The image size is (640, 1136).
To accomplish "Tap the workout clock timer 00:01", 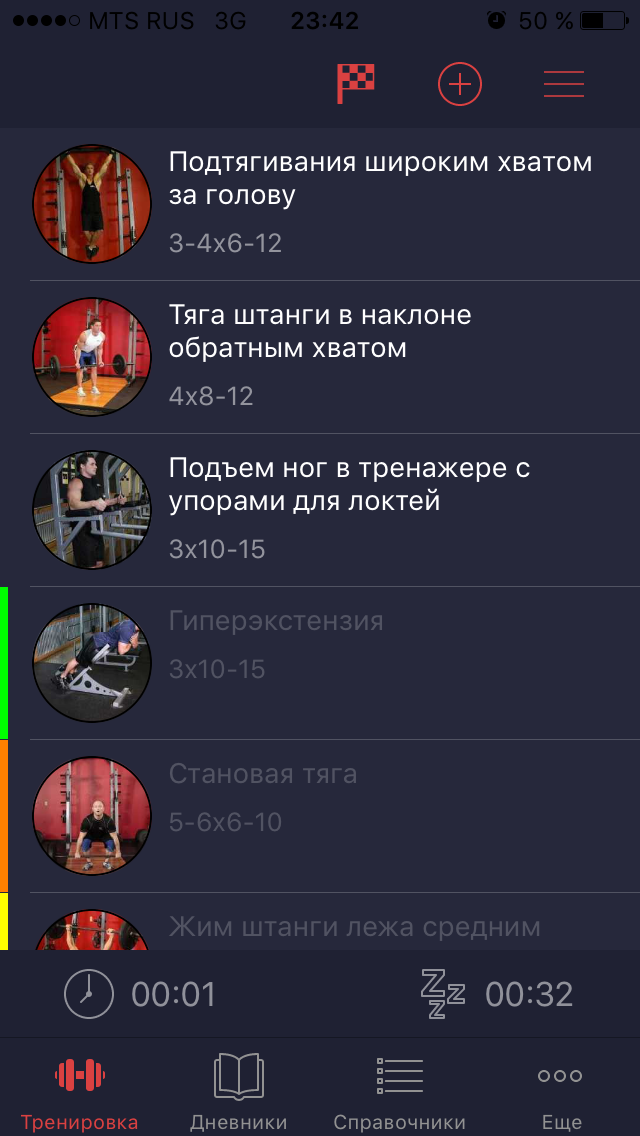I will click(x=140, y=994).
